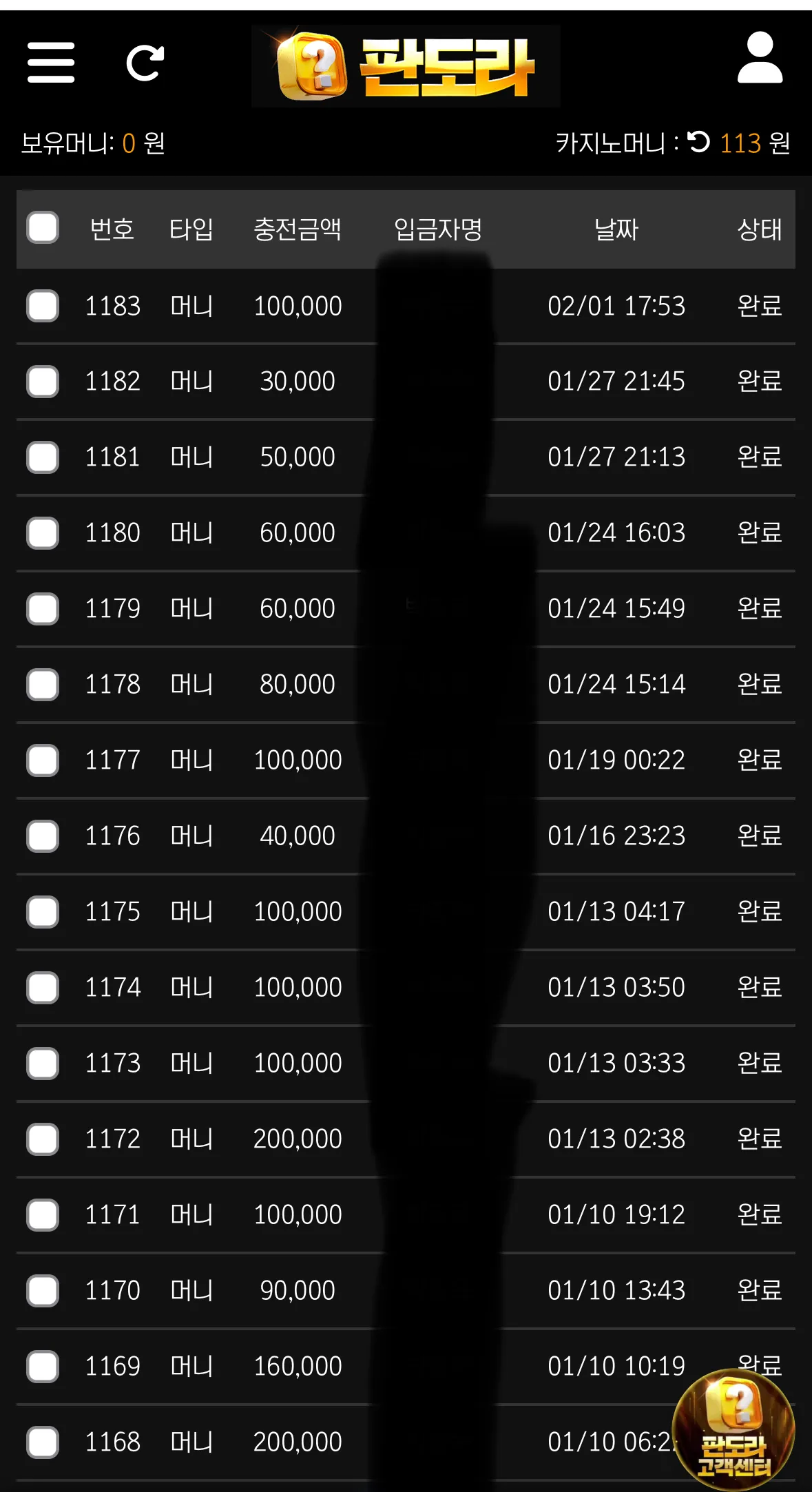This screenshot has width=812, height=1492.
Task: Check the box for entry 1168
Action: point(43,1442)
